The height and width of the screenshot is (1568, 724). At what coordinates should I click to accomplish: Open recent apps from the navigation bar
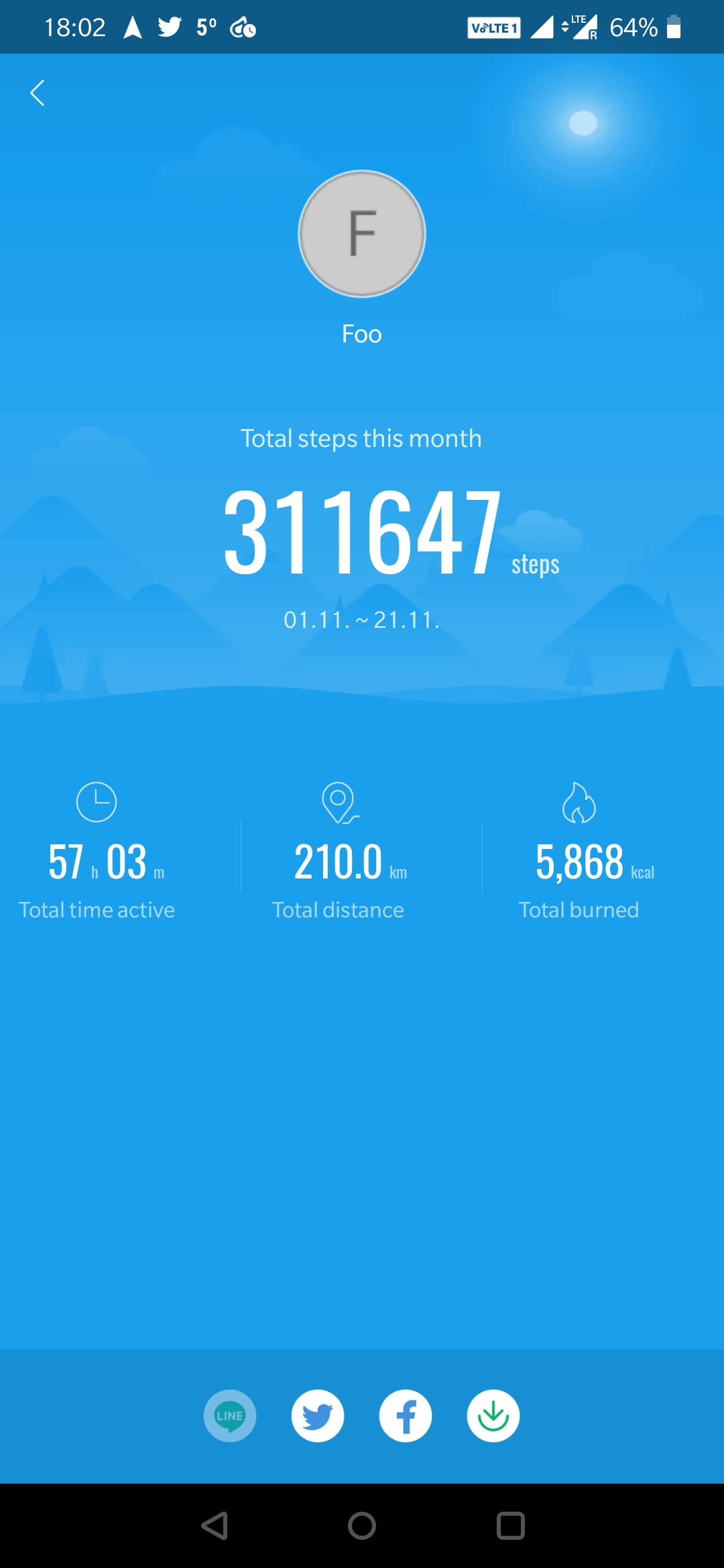click(x=510, y=1526)
